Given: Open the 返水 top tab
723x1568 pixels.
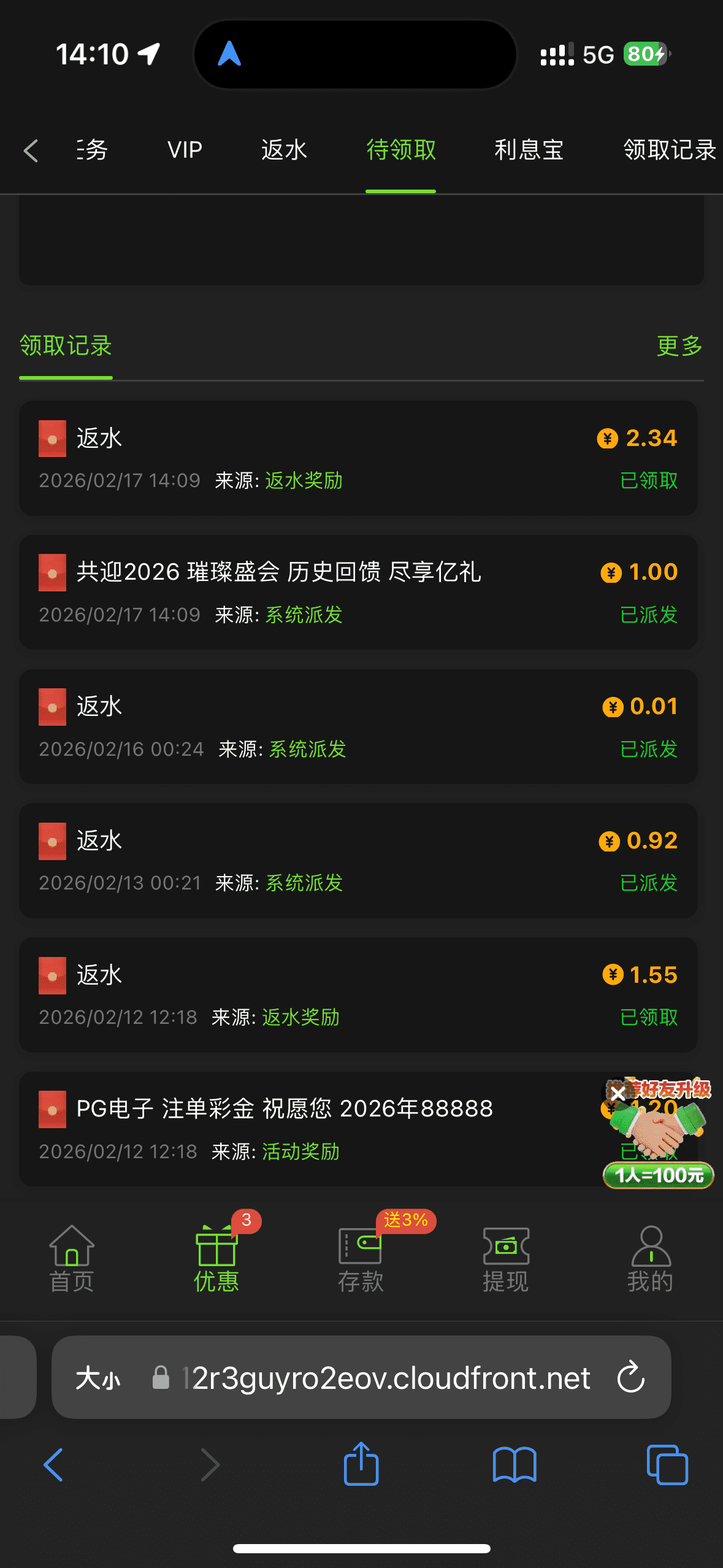Looking at the screenshot, I should (x=284, y=150).
